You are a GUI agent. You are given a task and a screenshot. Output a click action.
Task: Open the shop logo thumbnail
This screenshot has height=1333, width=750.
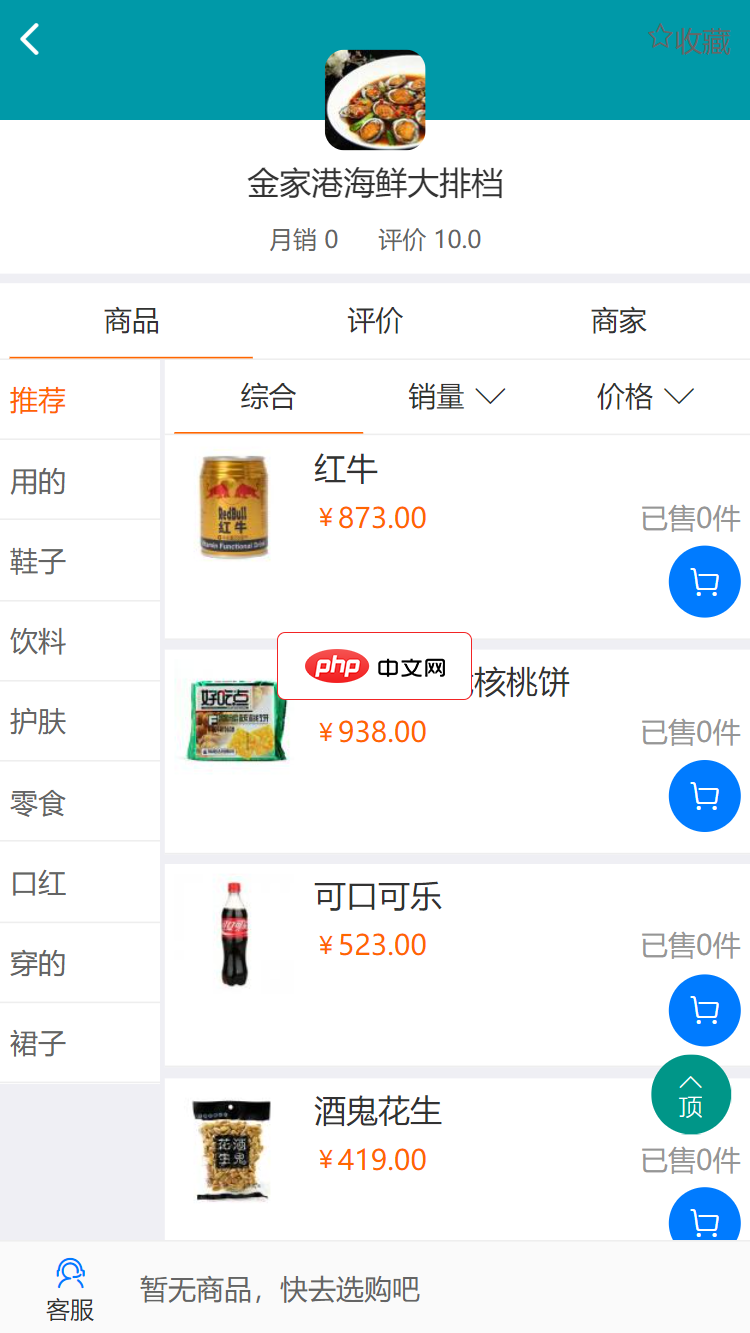[374, 100]
